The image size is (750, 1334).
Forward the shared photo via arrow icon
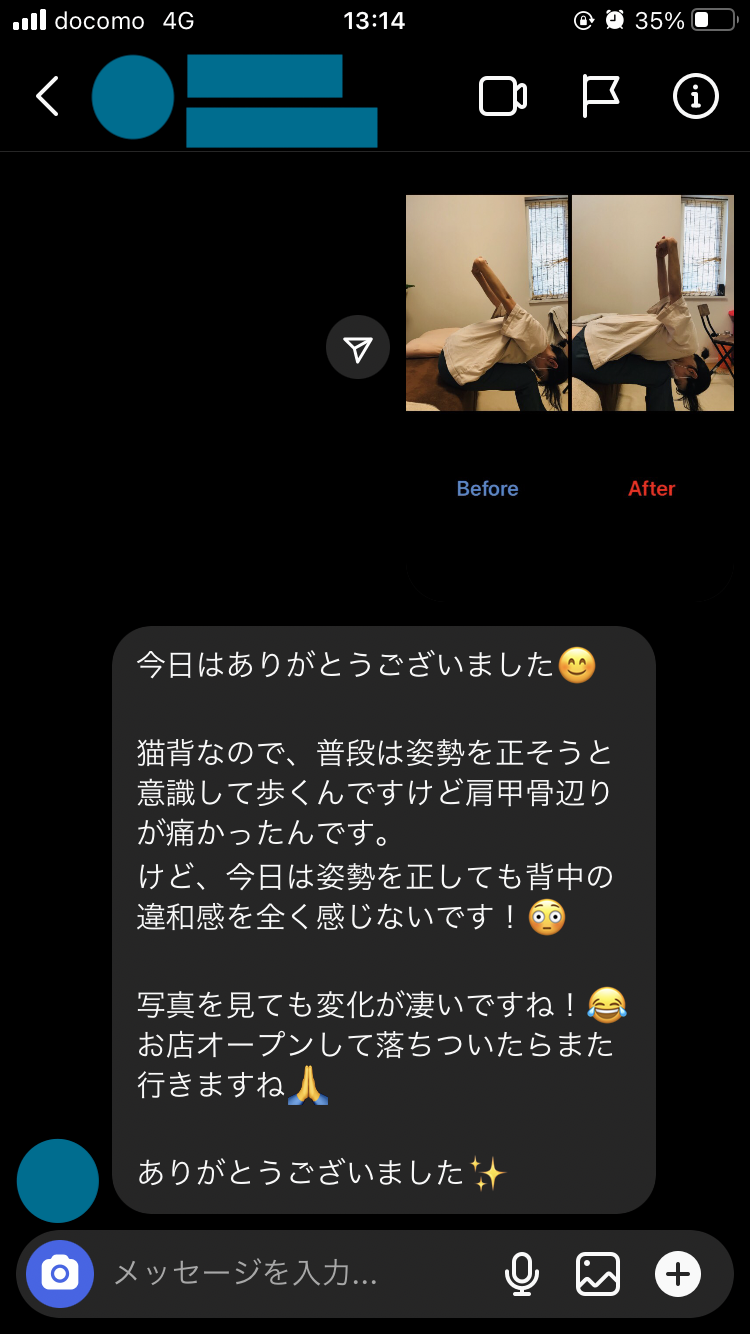click(358, 347)
